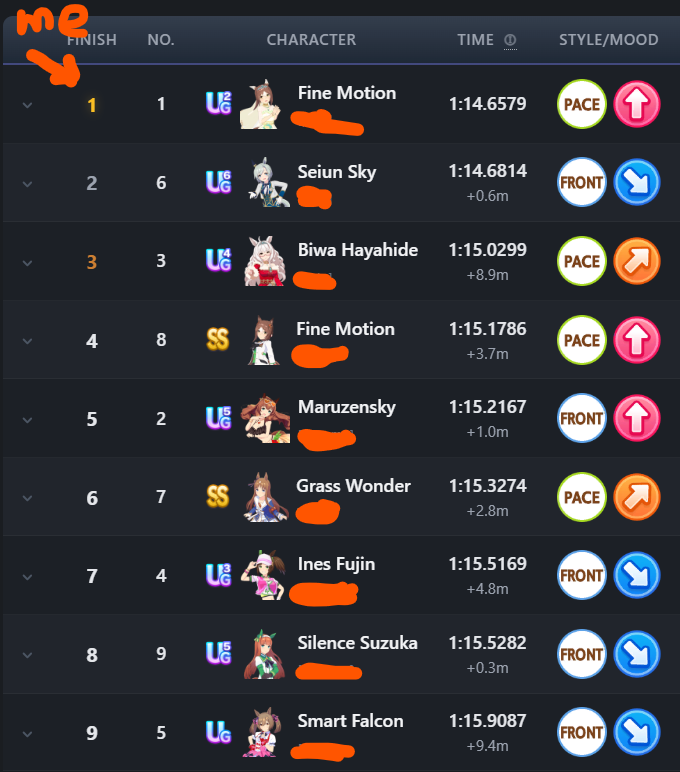Expand the Silence Suzuka result row

28,655
